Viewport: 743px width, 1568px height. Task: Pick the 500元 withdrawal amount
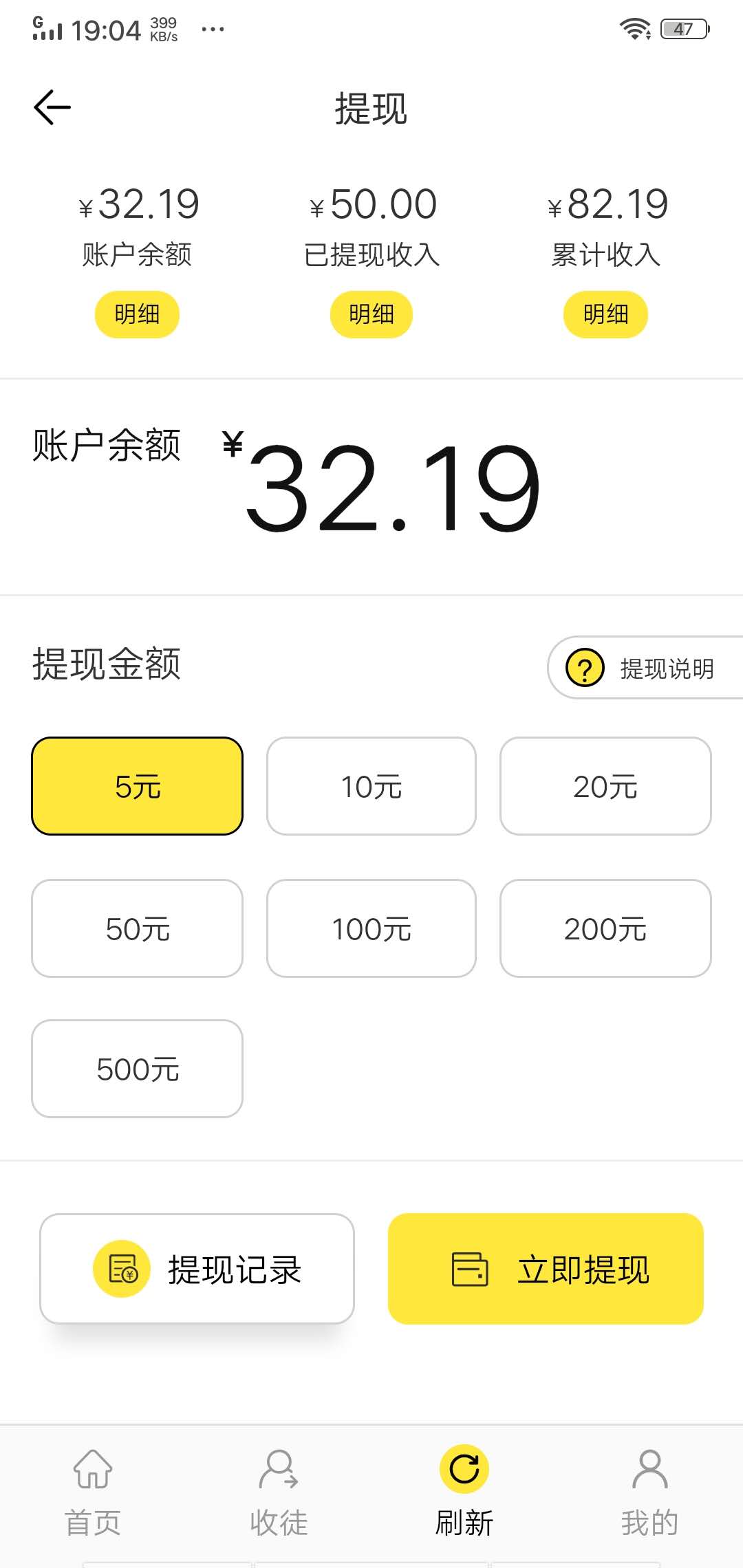(x=136, y=1068)
